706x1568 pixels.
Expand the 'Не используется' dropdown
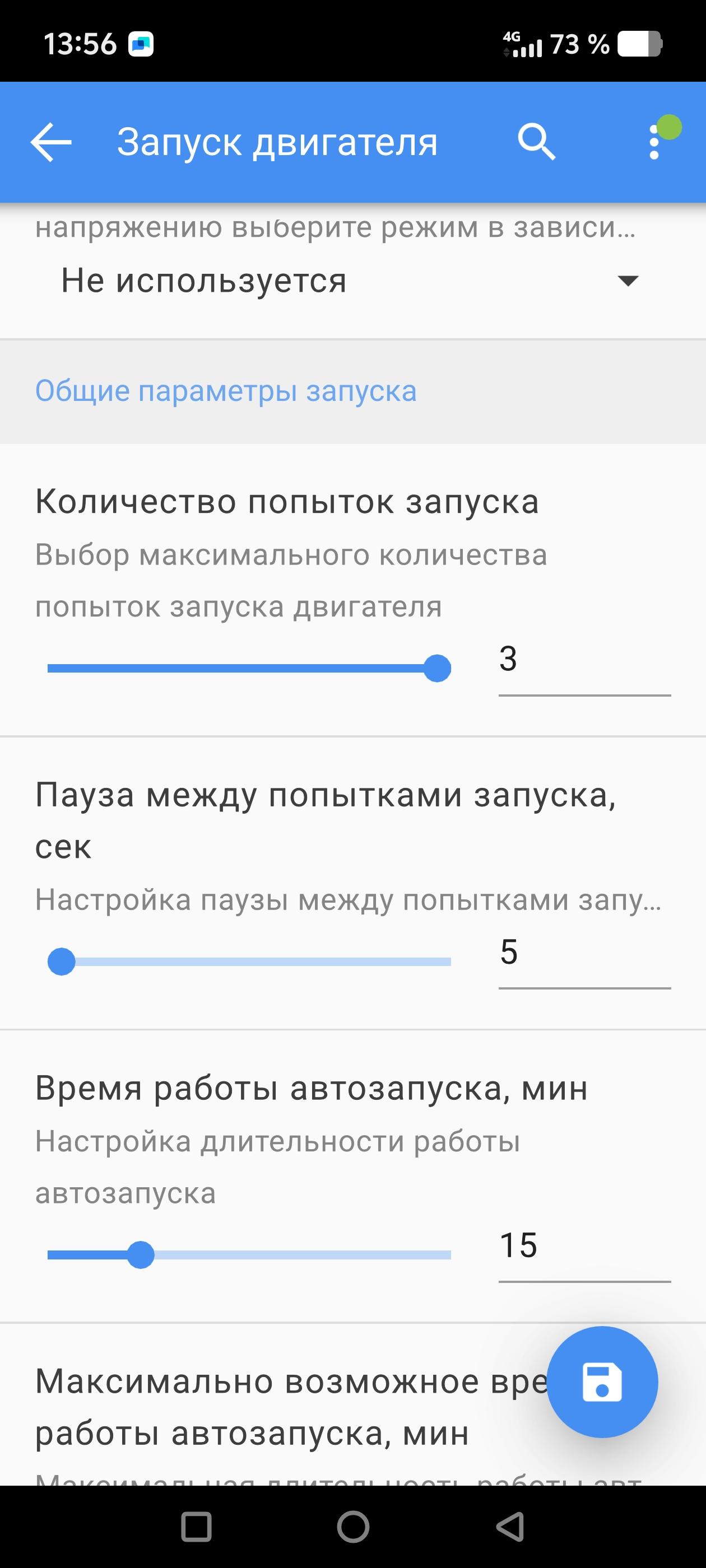350,281
